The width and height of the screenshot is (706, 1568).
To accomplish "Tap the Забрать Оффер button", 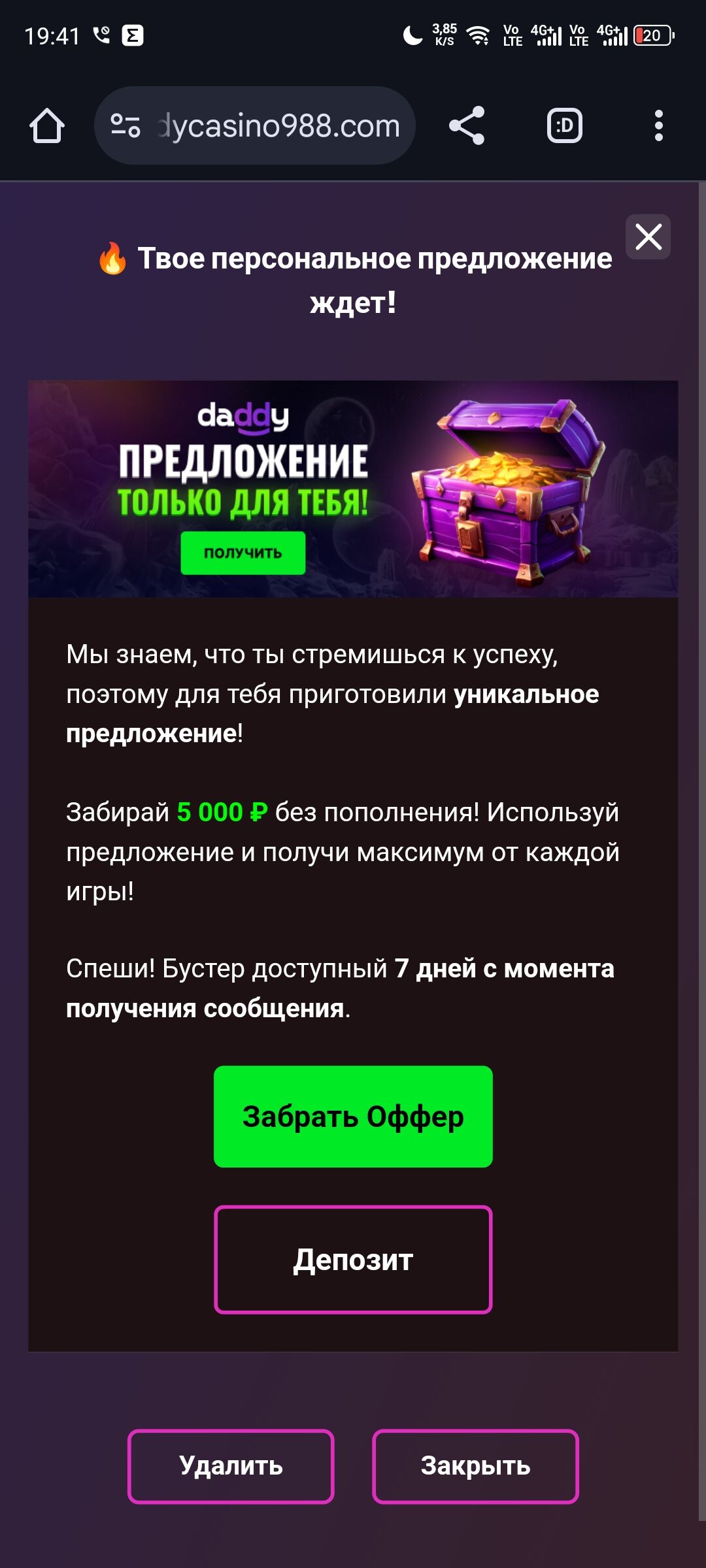I will (353, 1117).
